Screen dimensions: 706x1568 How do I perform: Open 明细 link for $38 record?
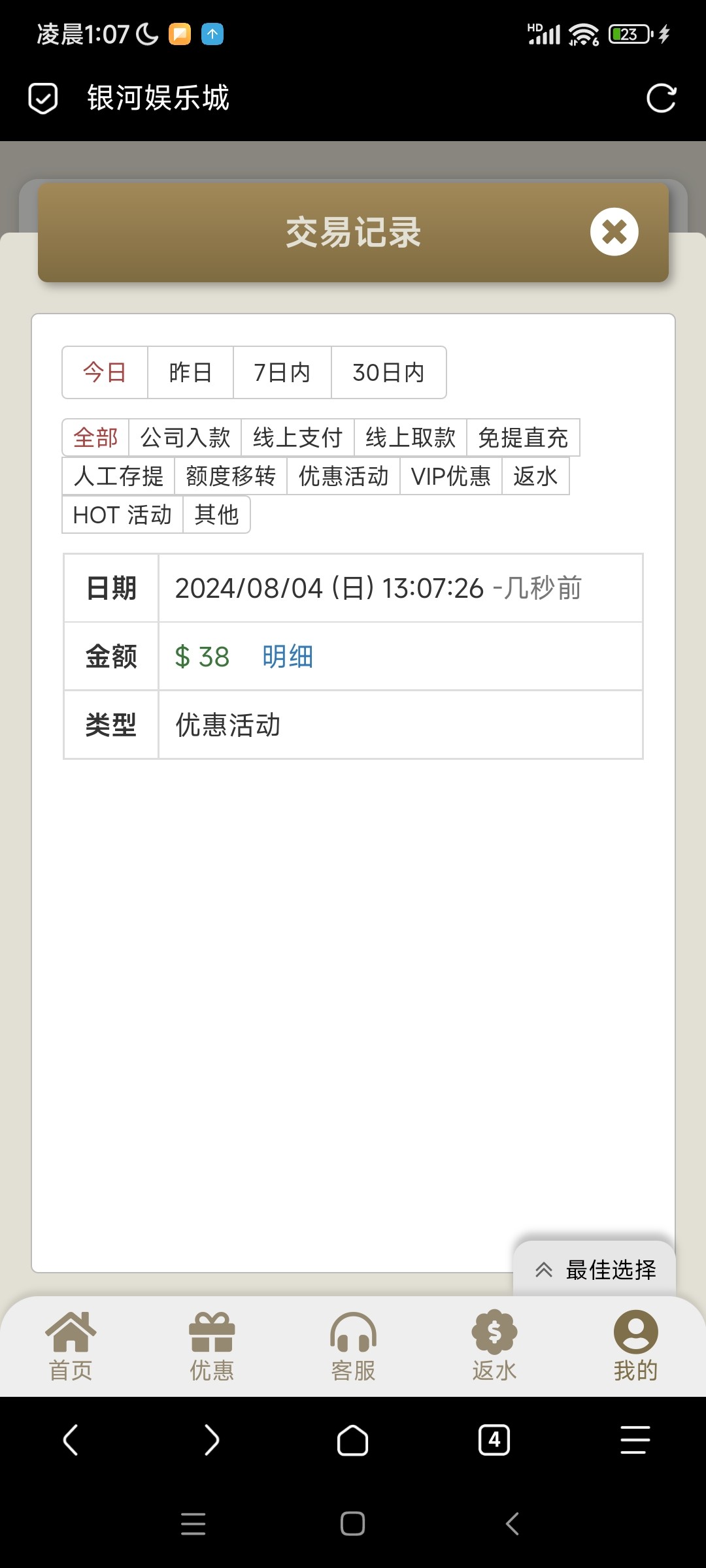click(288, 657)
